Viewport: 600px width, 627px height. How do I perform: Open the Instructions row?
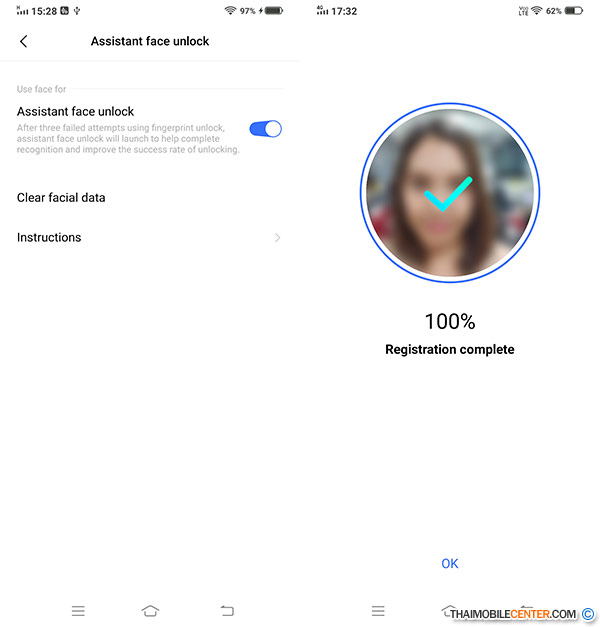coord(150,237)
